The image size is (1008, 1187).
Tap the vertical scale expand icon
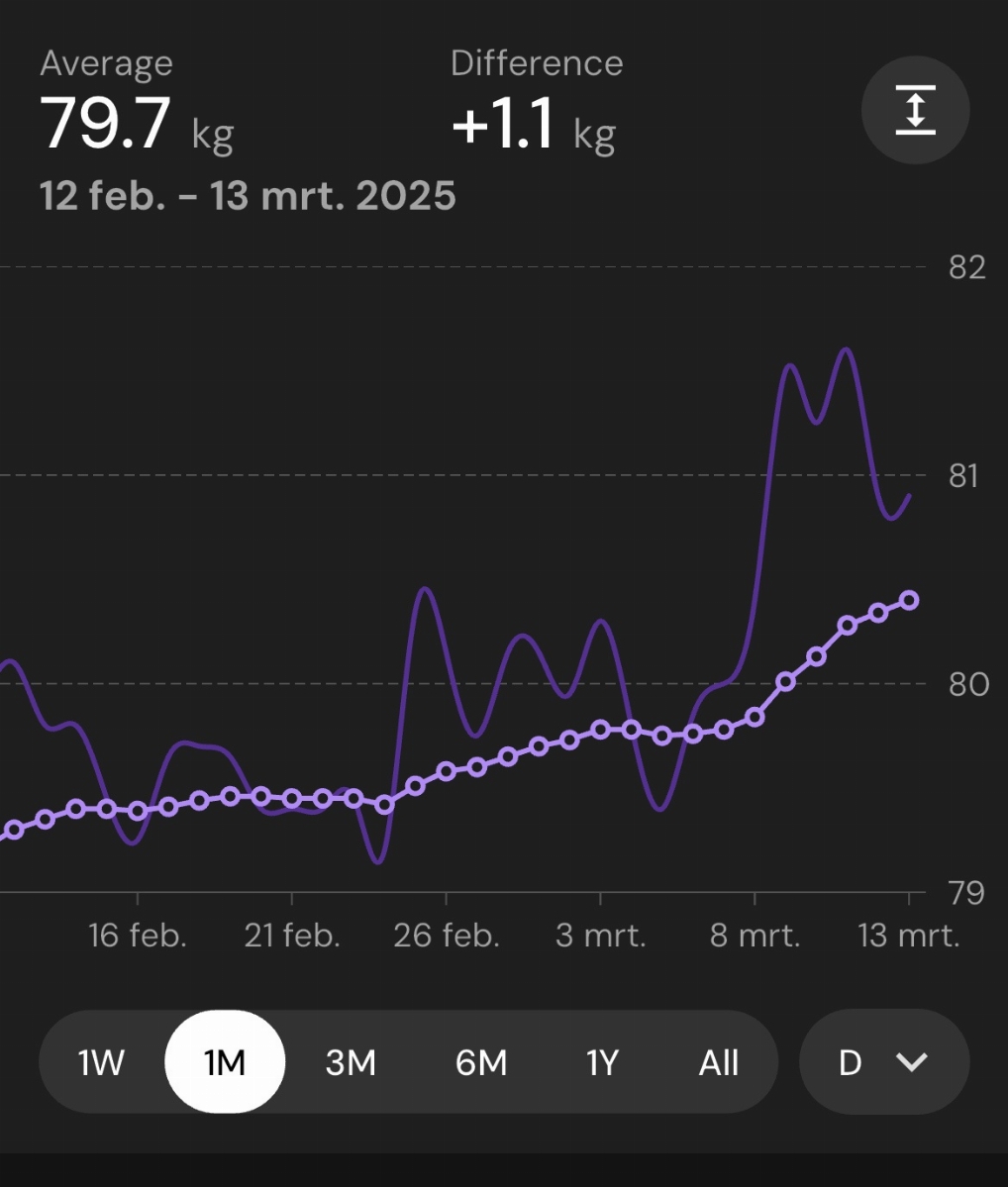click(915, 110)
